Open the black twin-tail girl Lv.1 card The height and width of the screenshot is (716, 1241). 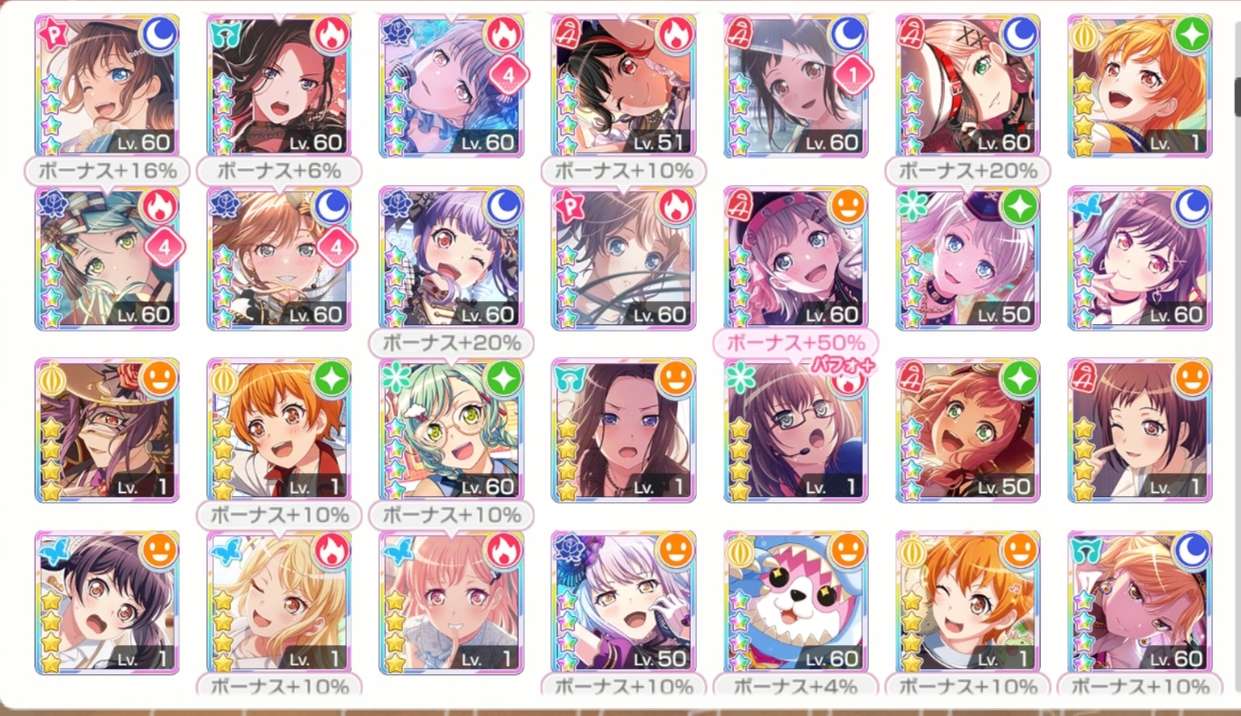click(106, 603)
